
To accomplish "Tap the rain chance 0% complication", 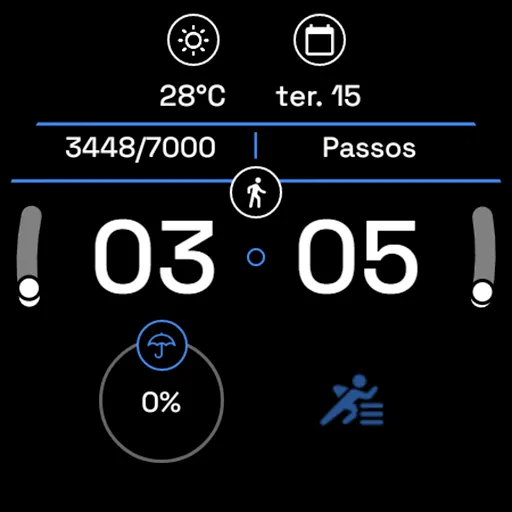I will (x=162, y=391).
